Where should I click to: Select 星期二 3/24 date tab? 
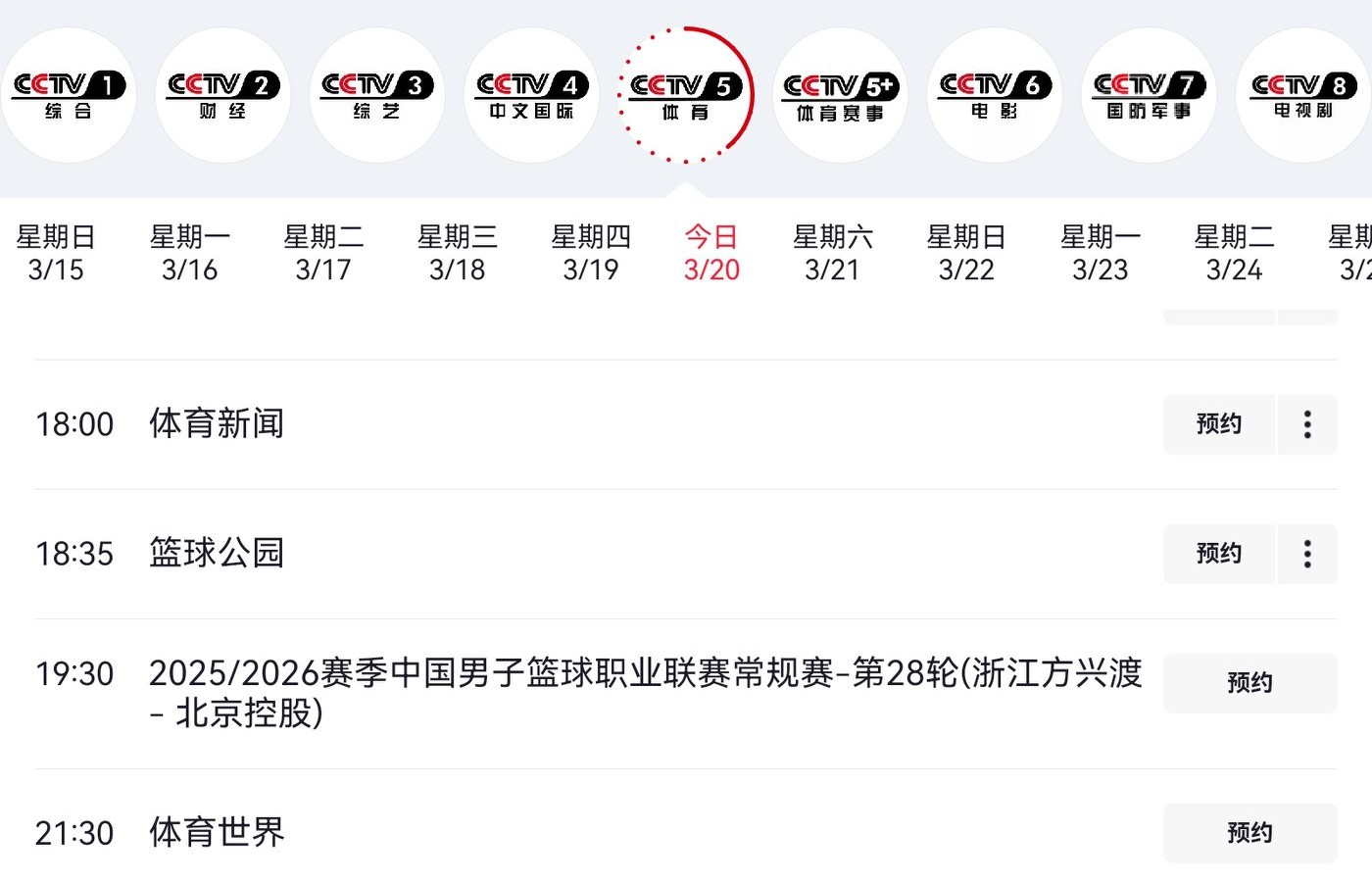(x=1234, y=252)
